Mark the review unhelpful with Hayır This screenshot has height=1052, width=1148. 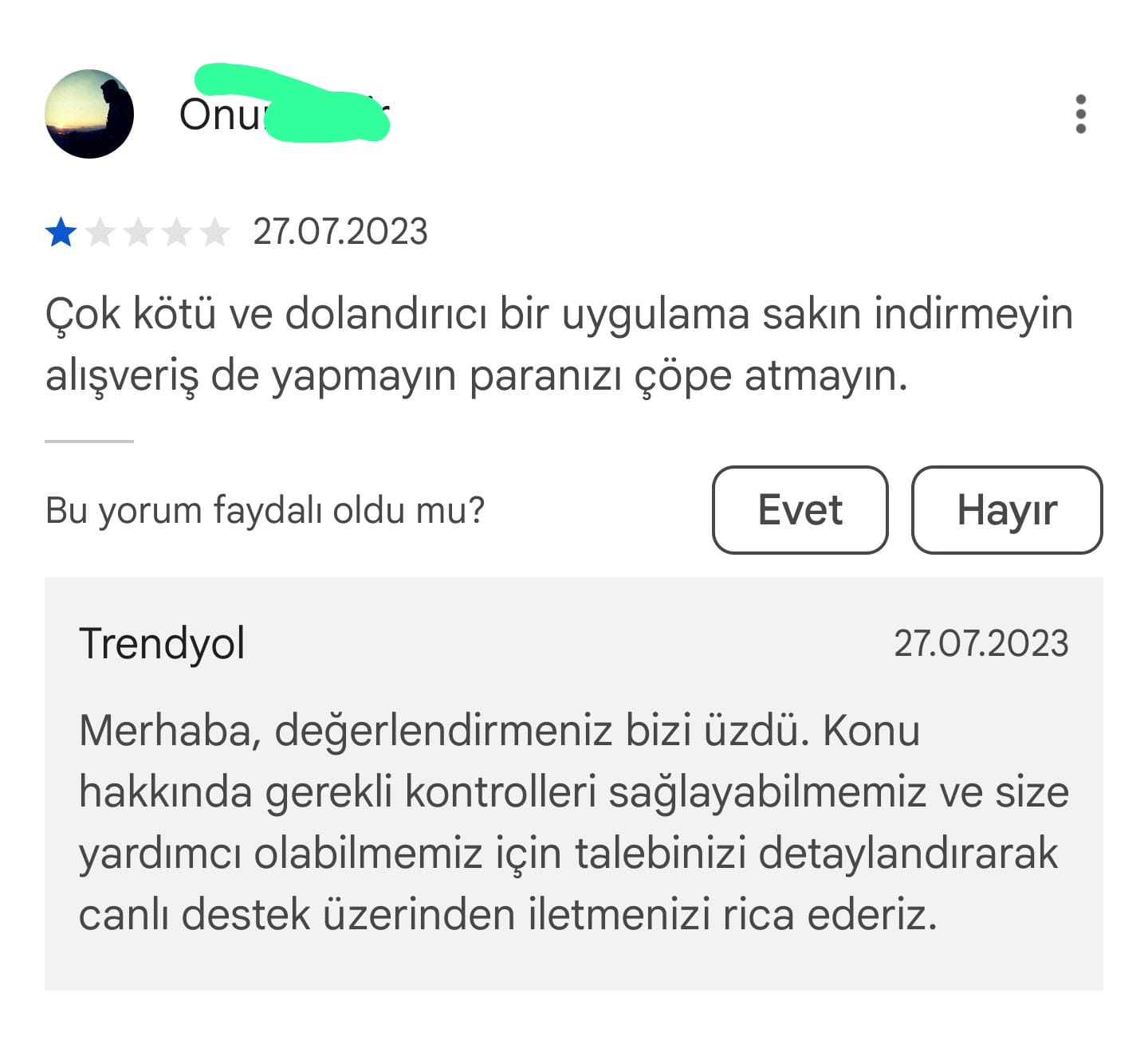coord(1006,510)
